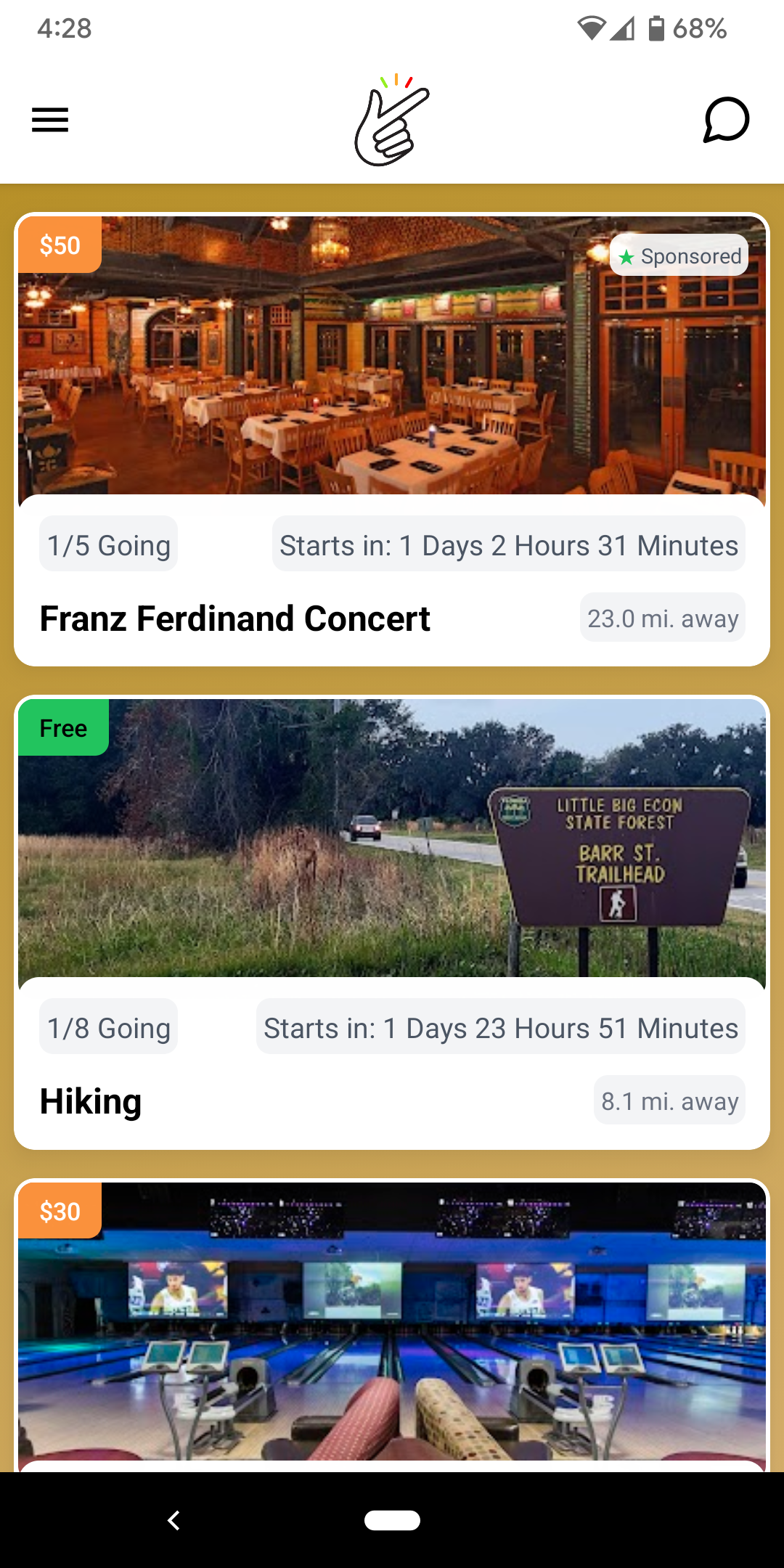Open the chat messages icon
The height and width of the screenshot is (1568, 784).
pyautogui.click(x=725, y=120)
